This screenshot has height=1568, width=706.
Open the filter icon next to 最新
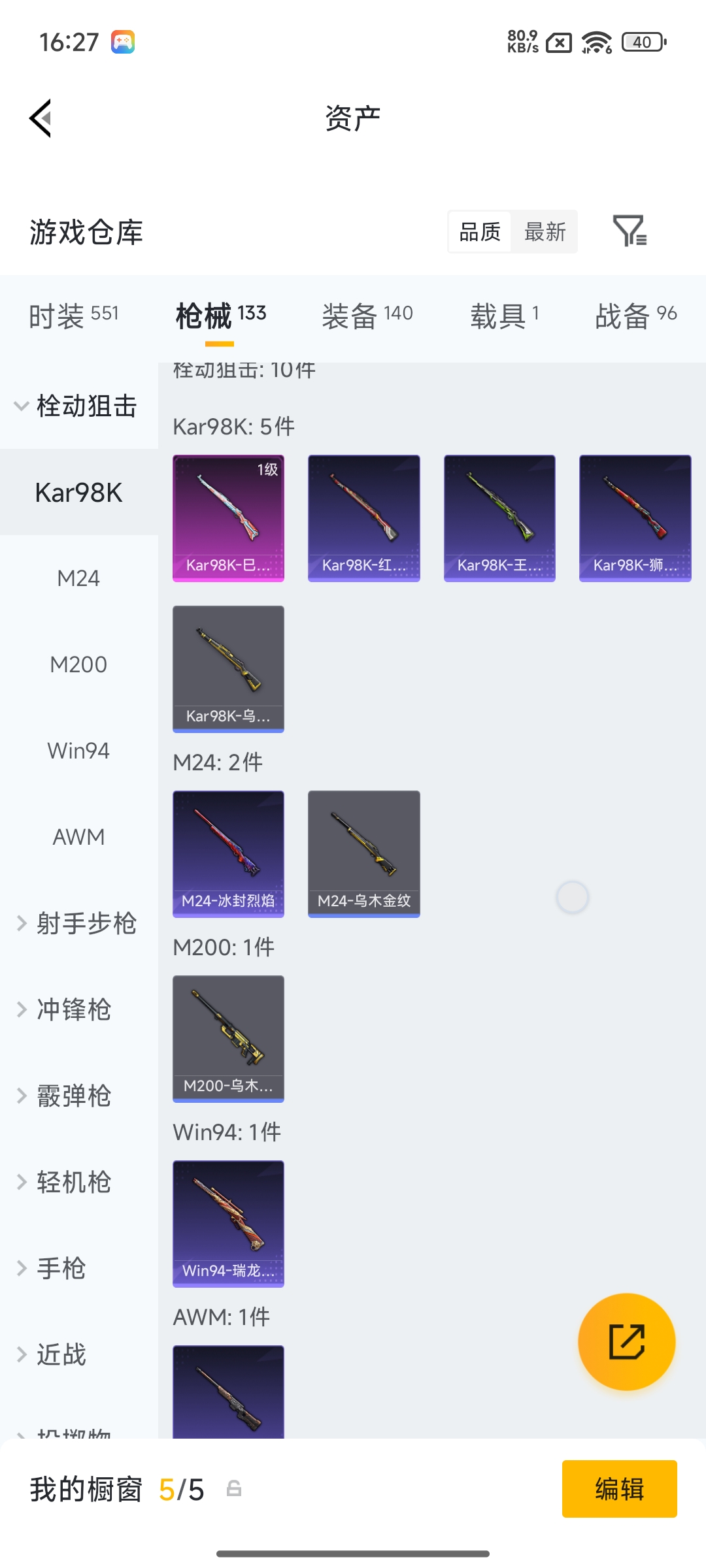(629, 231)
